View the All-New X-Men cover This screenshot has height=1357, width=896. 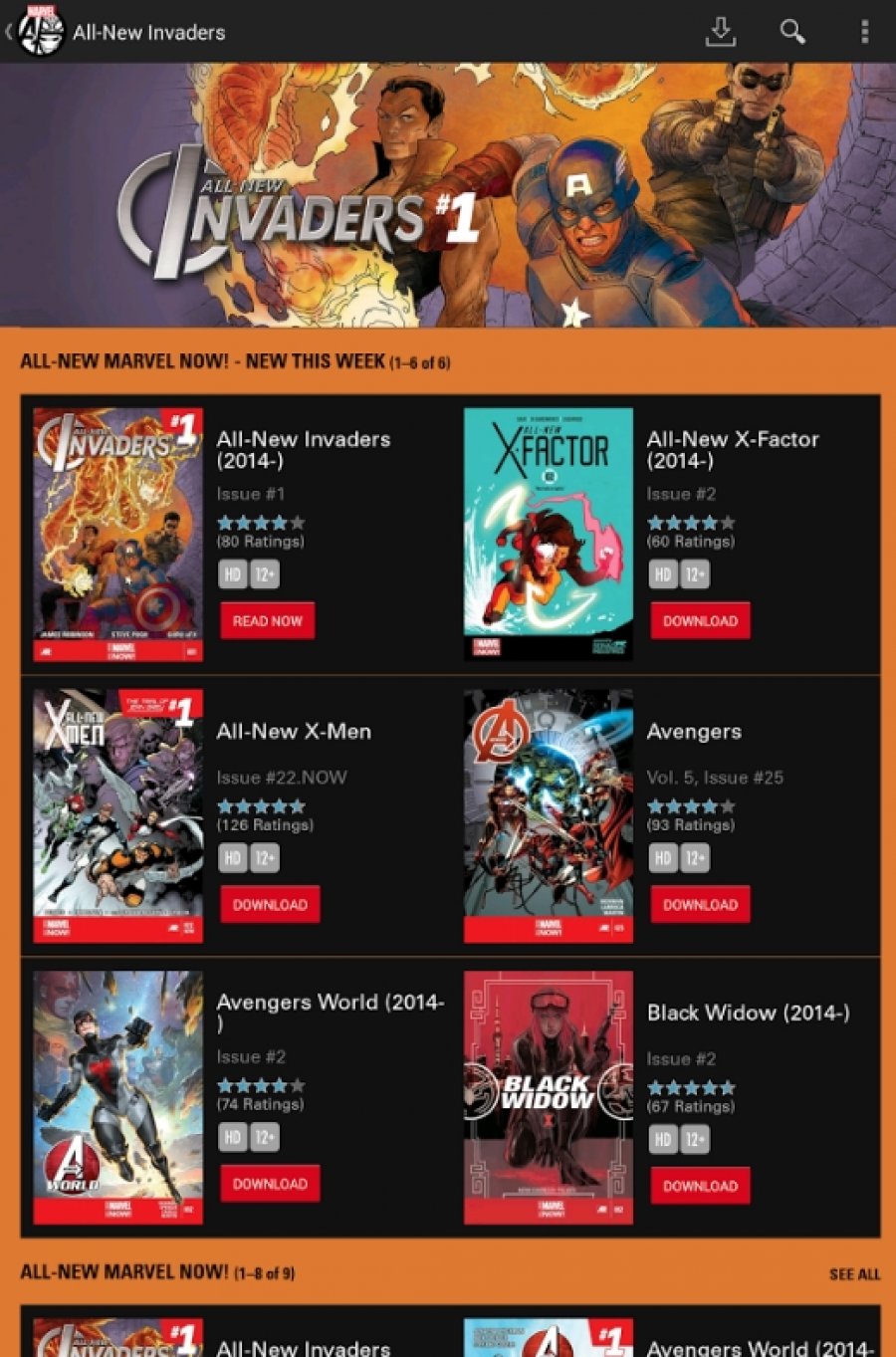click(118, 816)
